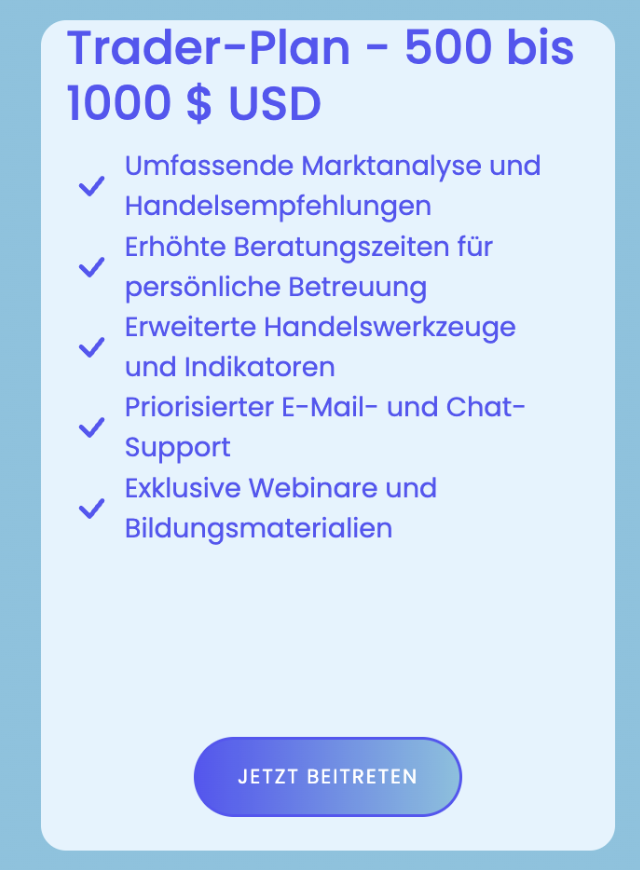Image resolution: width=640 pixels, height=870 pixels.
Task: Tap the Jetzt Beitreten button
Action: click(327, 777)
